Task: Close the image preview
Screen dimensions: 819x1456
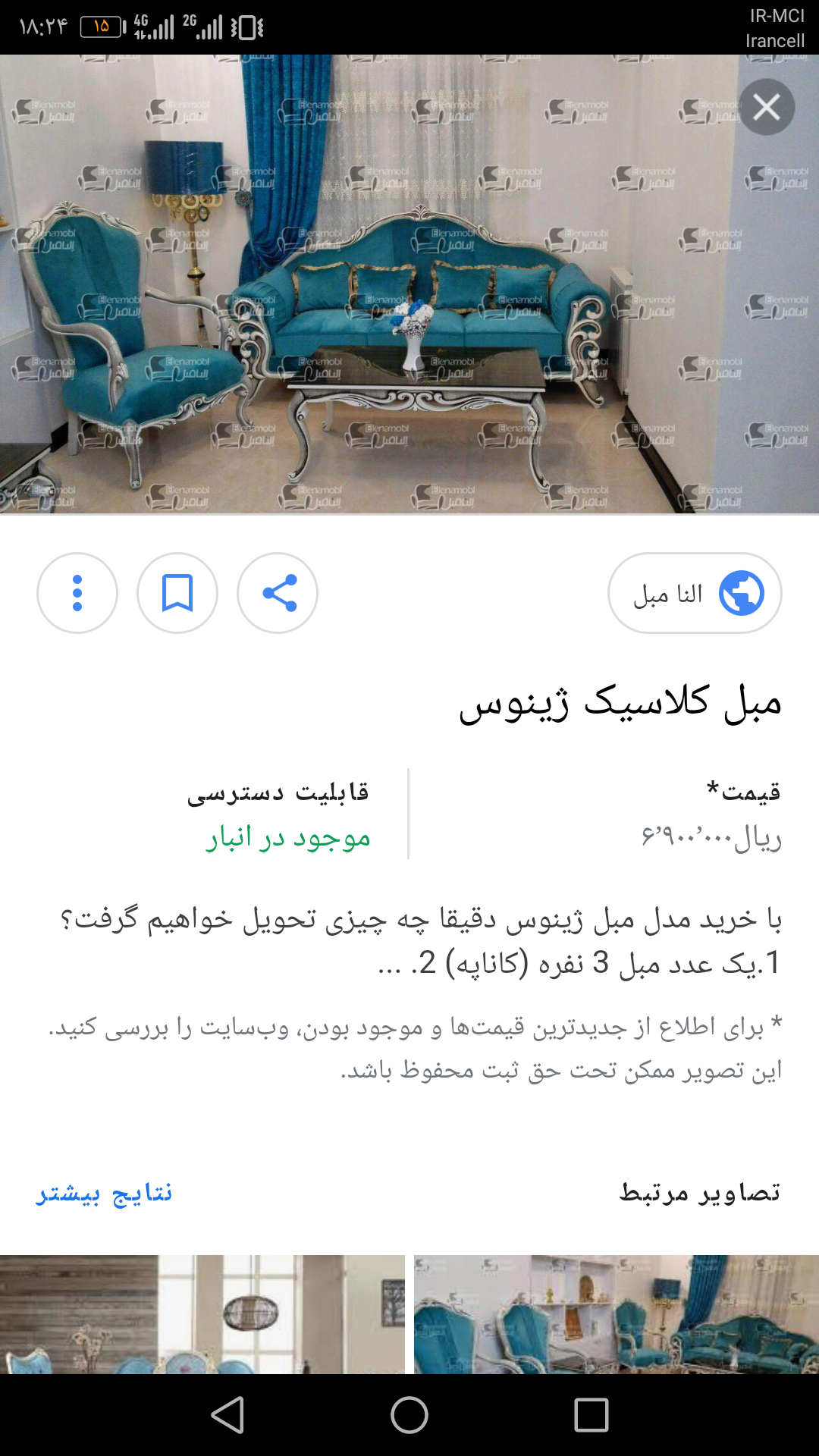Action: click(x=767, y=107)
